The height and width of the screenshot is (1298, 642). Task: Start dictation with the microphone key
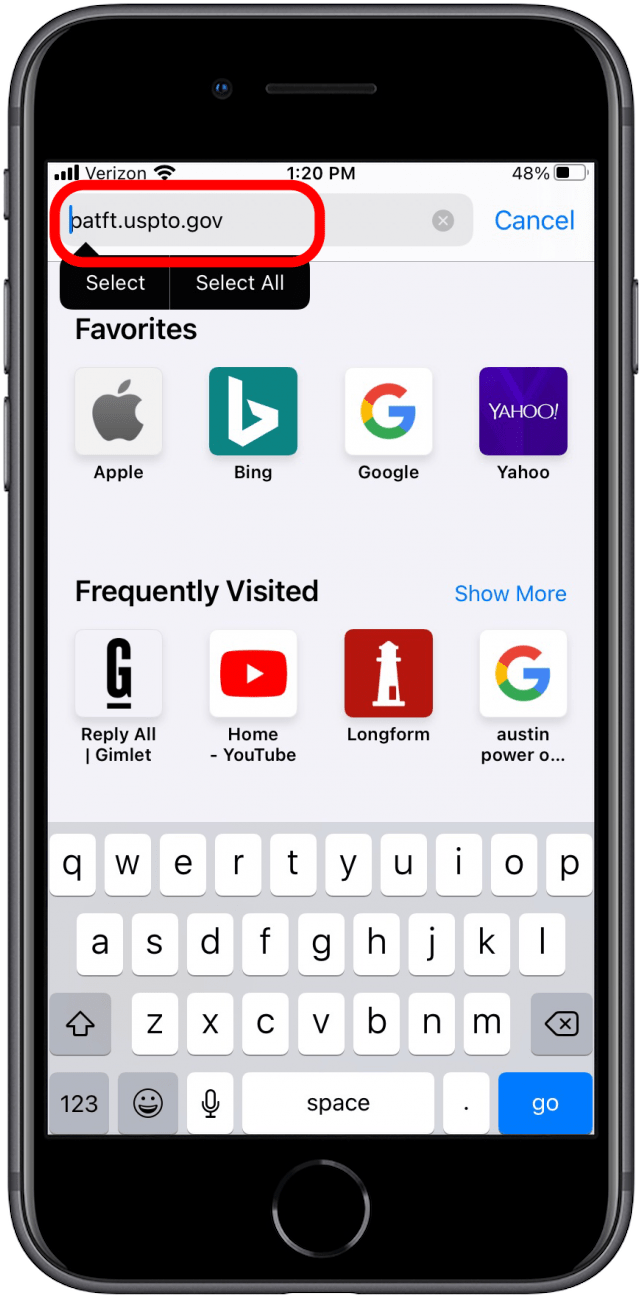[210, 1103]
